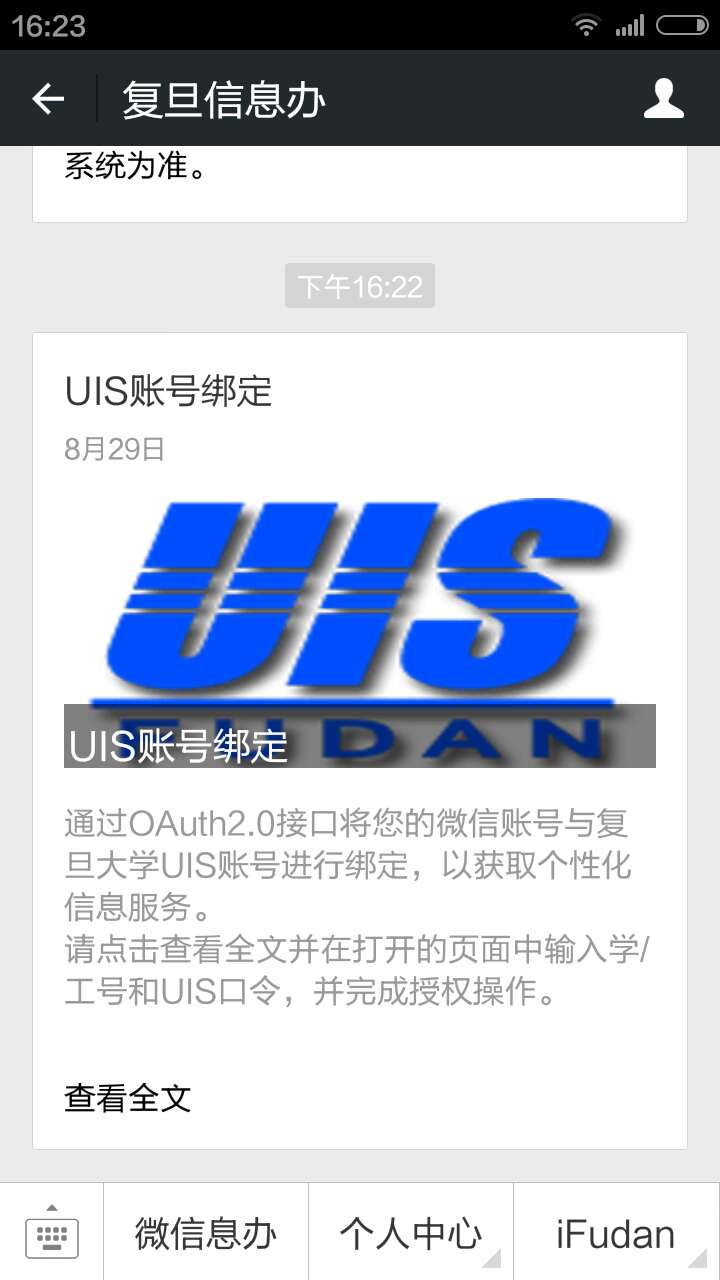Tap 查看全文 to read full article

click(x=128, y=1097)
